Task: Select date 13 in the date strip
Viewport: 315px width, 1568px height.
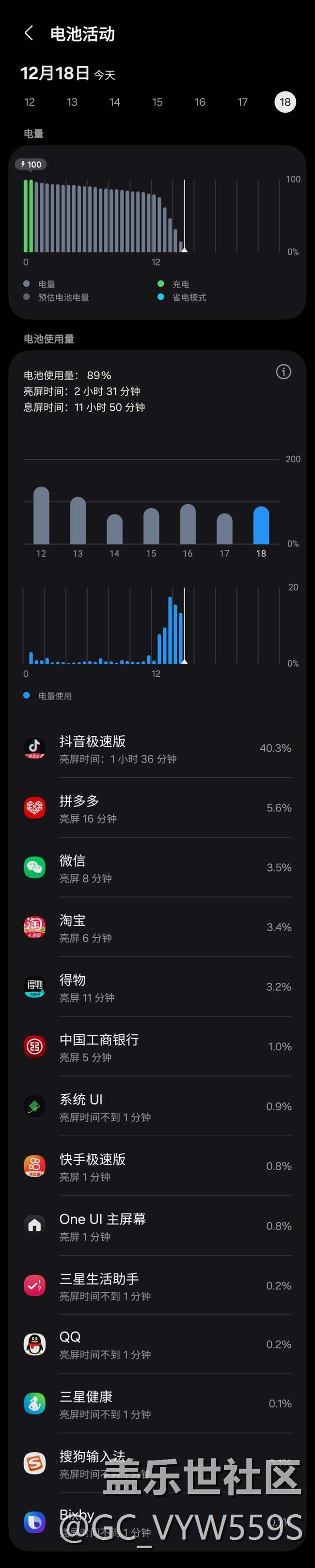Action: tap(72, 102)
